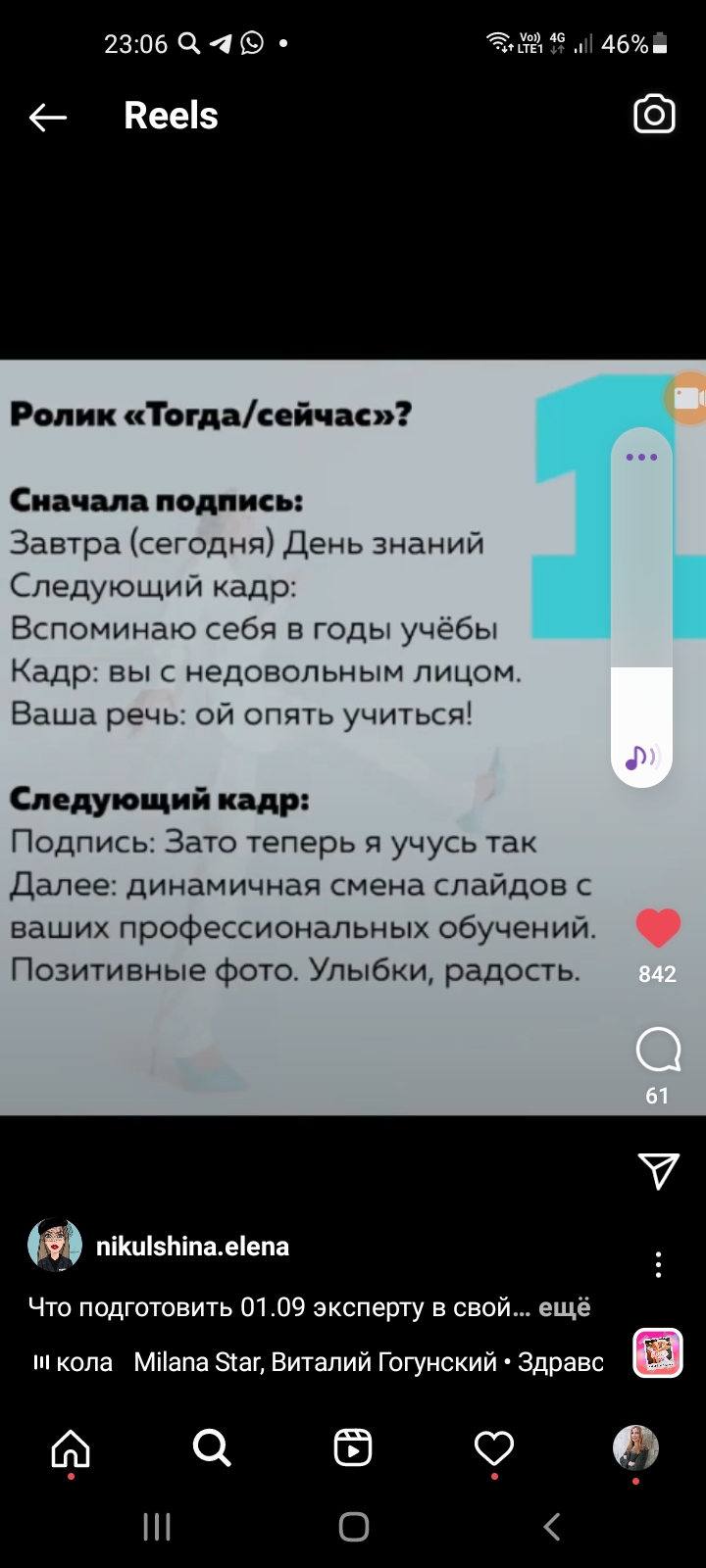Switch to the Search tab
The image size is (706, 1568).
tap(212, 1447)
